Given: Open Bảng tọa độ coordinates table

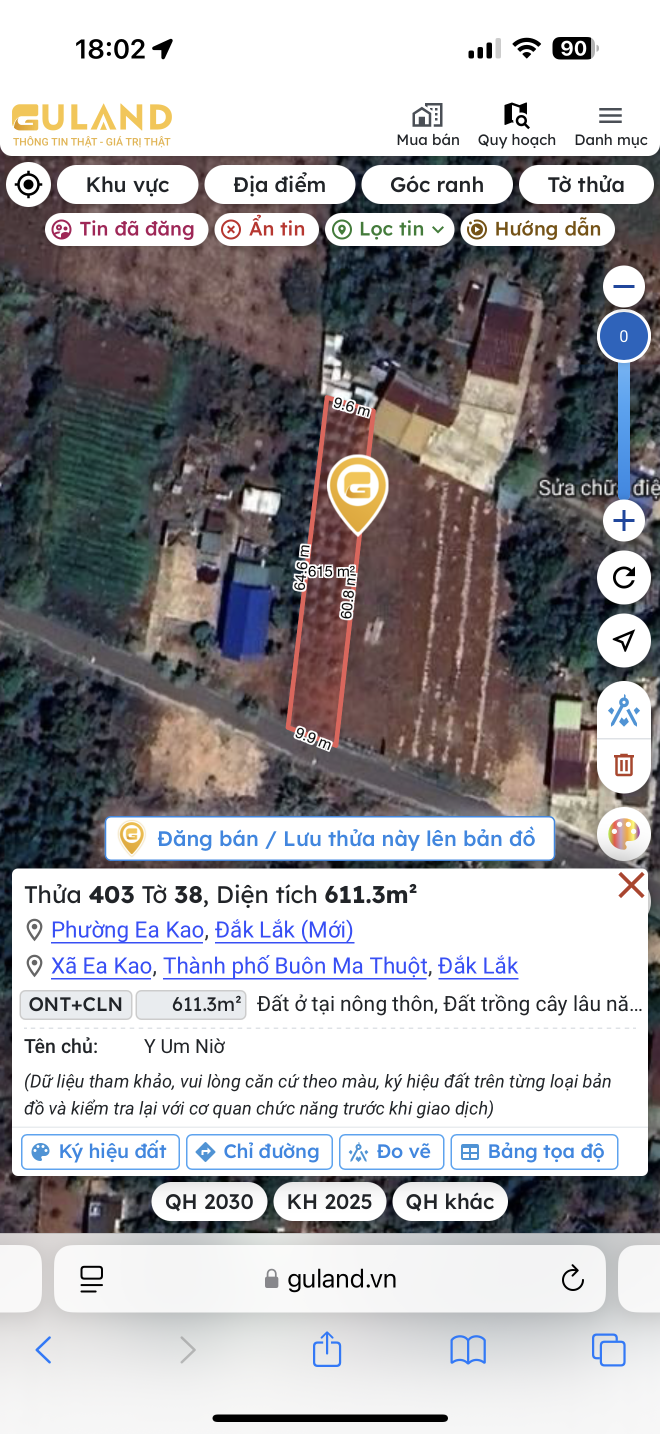Looking at the screenshot, I should [x=534, y=1151].
